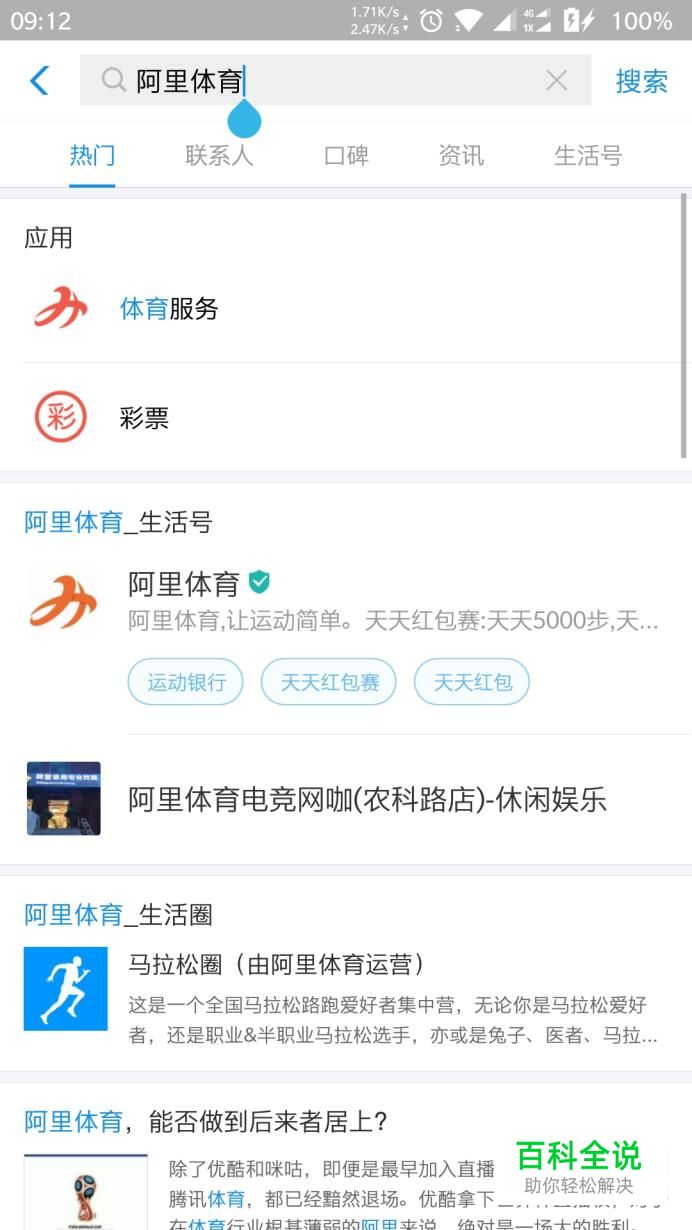Screen dimensions: 692x1230
Task: Clear the search text with the X
Action: 557,81
